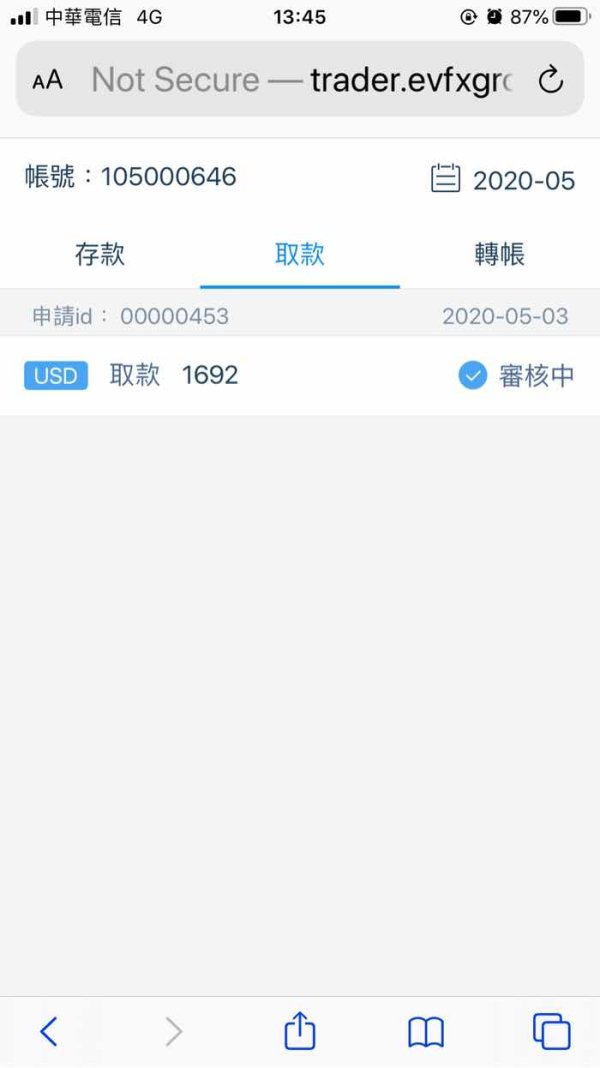This screenshot has height=1068, width=600.
Task: Open the USD 取款 1692 withdrawal record
Action: (x=300, y=375)
